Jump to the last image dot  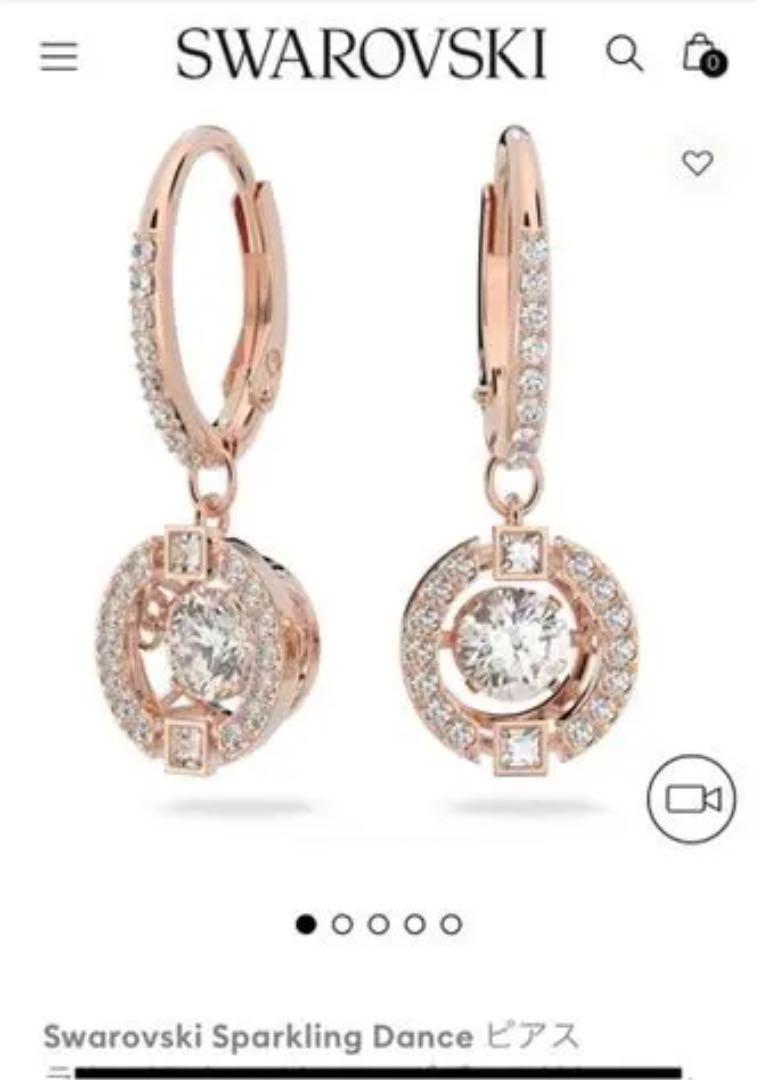pos(451,924)
